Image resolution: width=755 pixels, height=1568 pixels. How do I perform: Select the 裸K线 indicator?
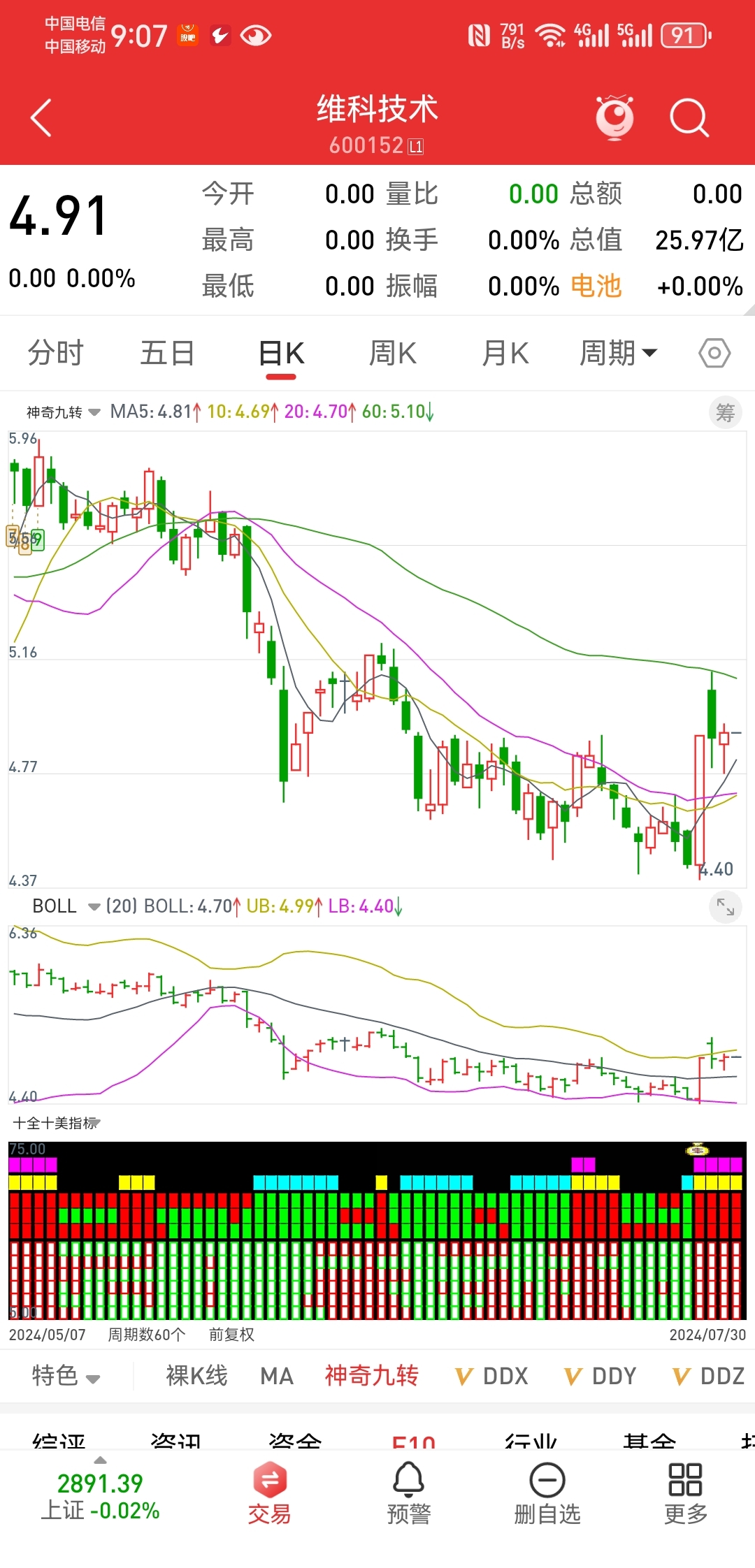click(x=196, y=1376)
